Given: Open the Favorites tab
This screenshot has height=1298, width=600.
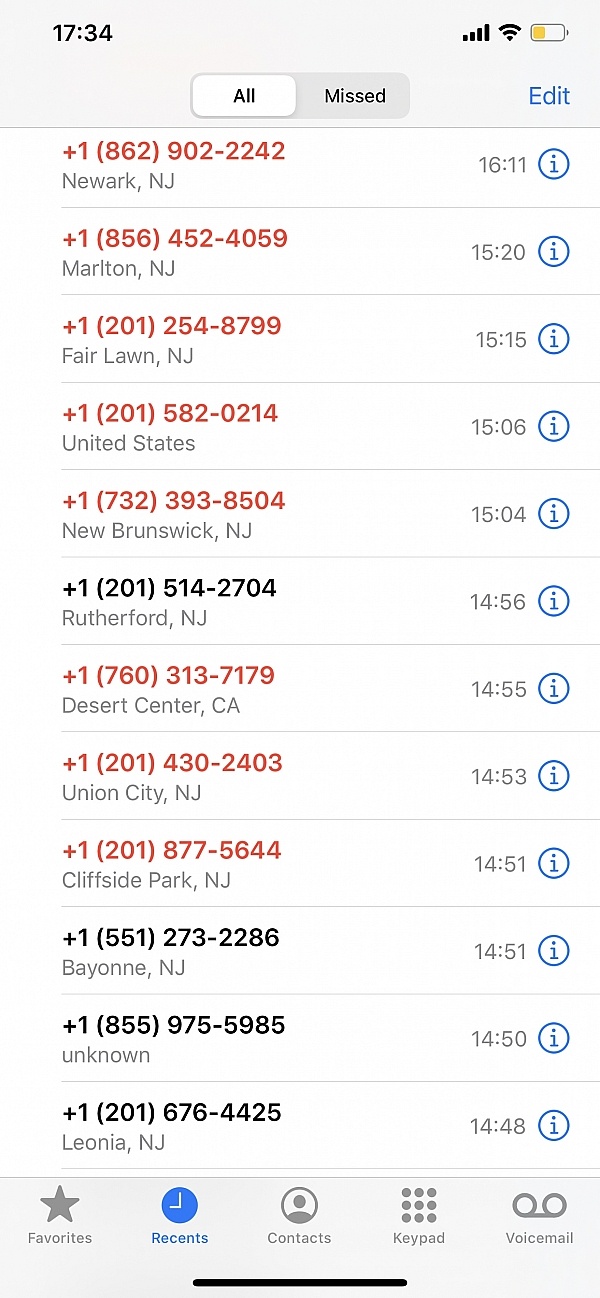Looking at the screenshot, I should coord(60,1215).
